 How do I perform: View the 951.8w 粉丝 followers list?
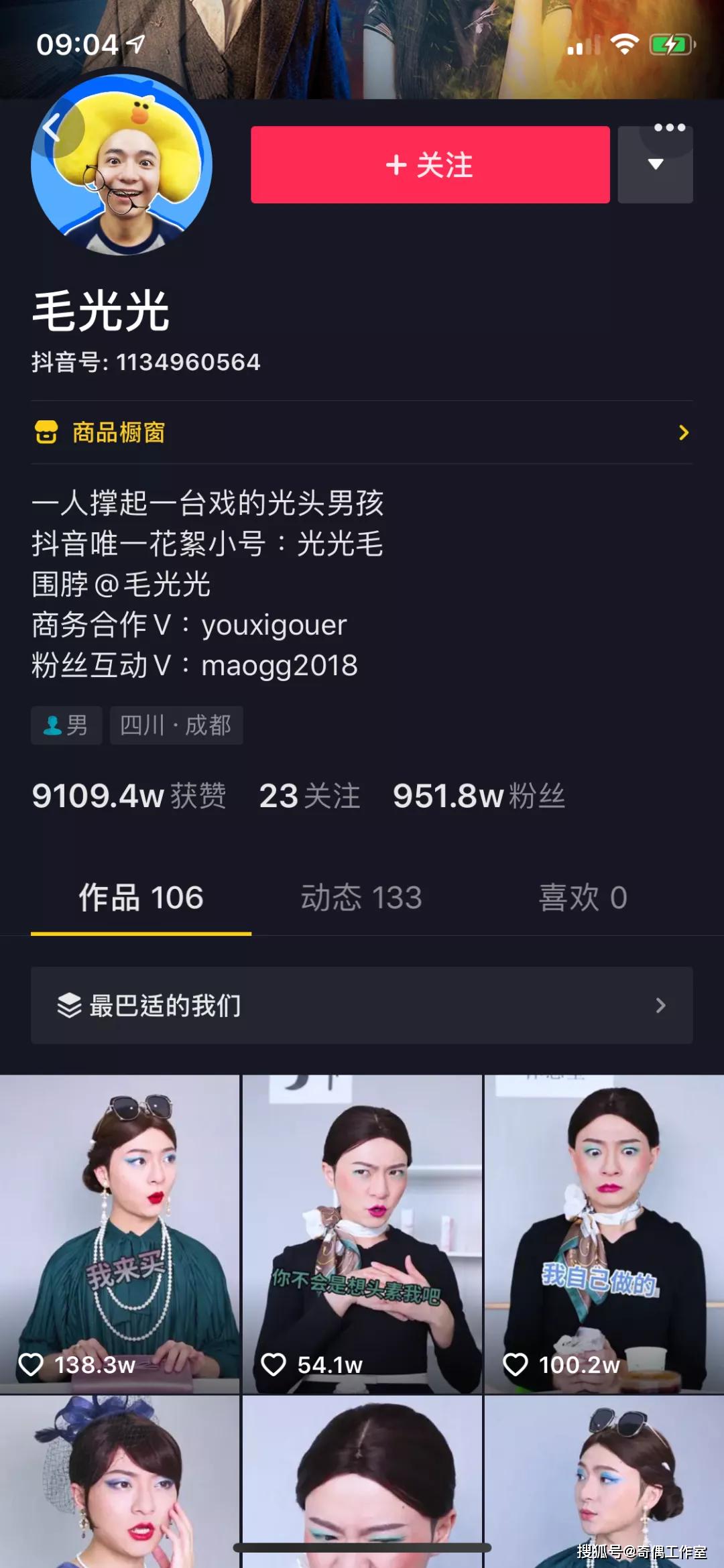(x=479, y=796)
